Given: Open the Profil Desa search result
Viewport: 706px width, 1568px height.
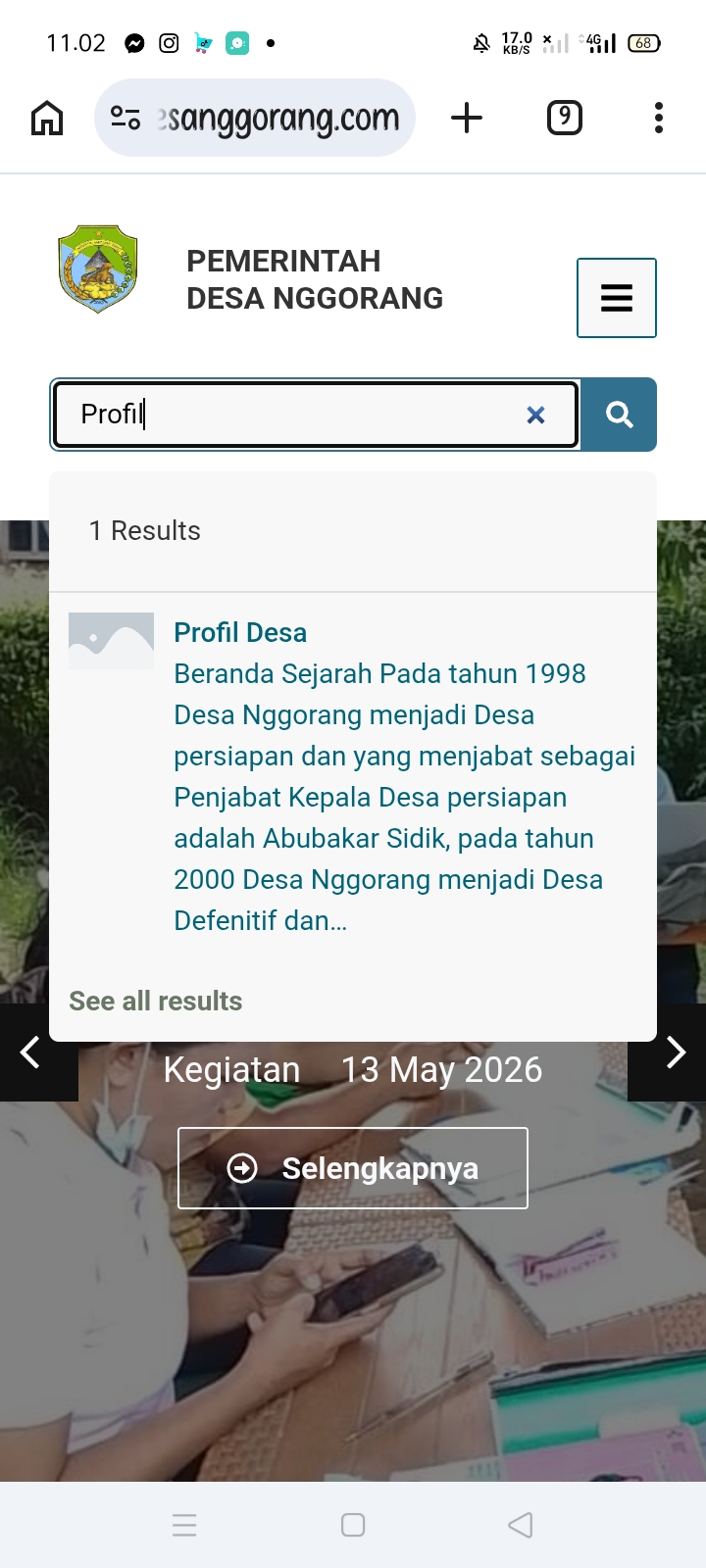Looking at the screenshot, I should [x=240, y=632].
